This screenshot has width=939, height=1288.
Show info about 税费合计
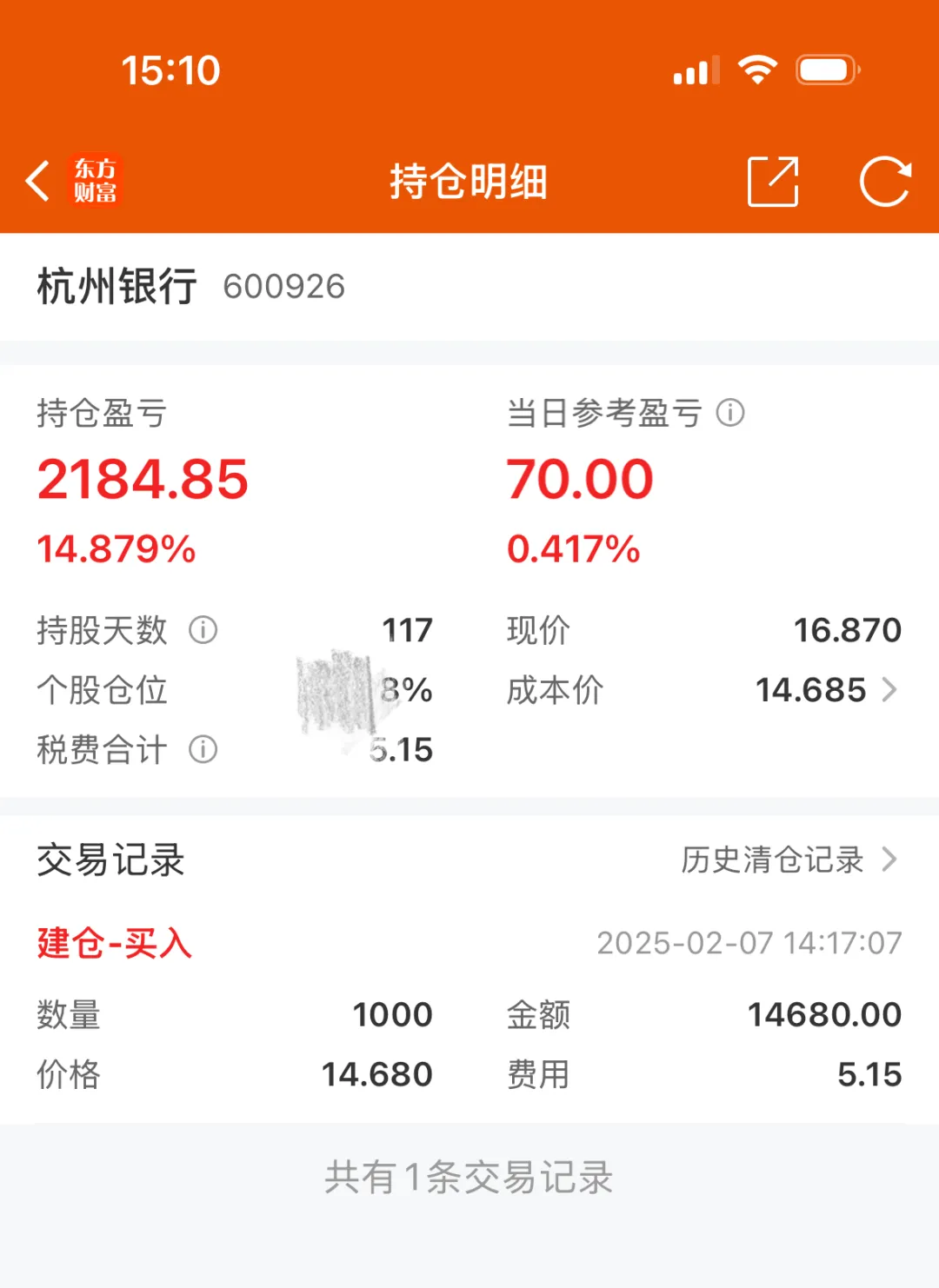tap(203, 749)
